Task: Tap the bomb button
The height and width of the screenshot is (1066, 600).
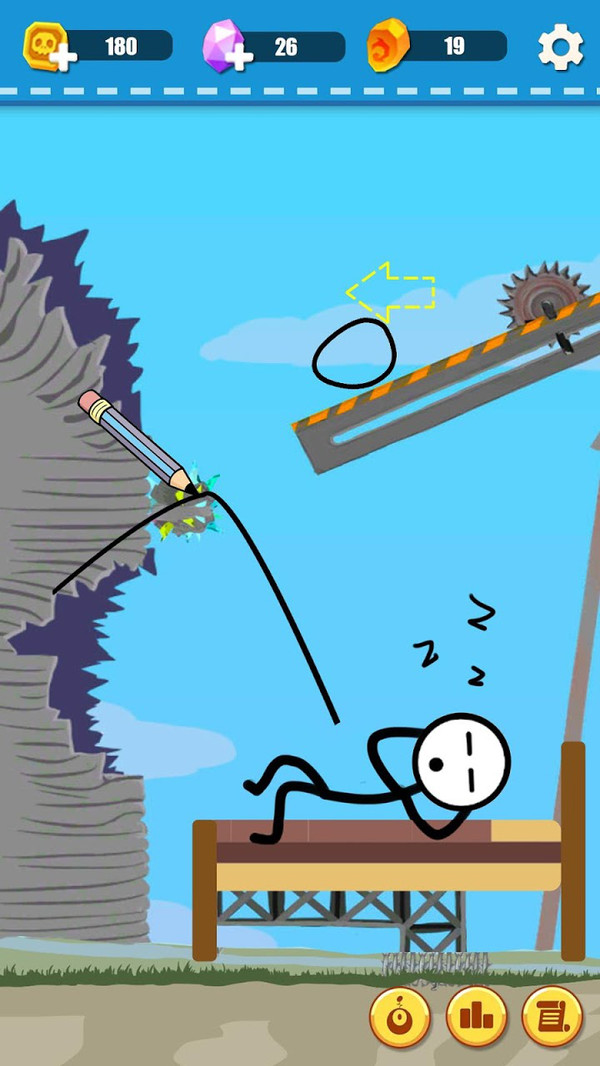Action: click(x=400, y=1017)
